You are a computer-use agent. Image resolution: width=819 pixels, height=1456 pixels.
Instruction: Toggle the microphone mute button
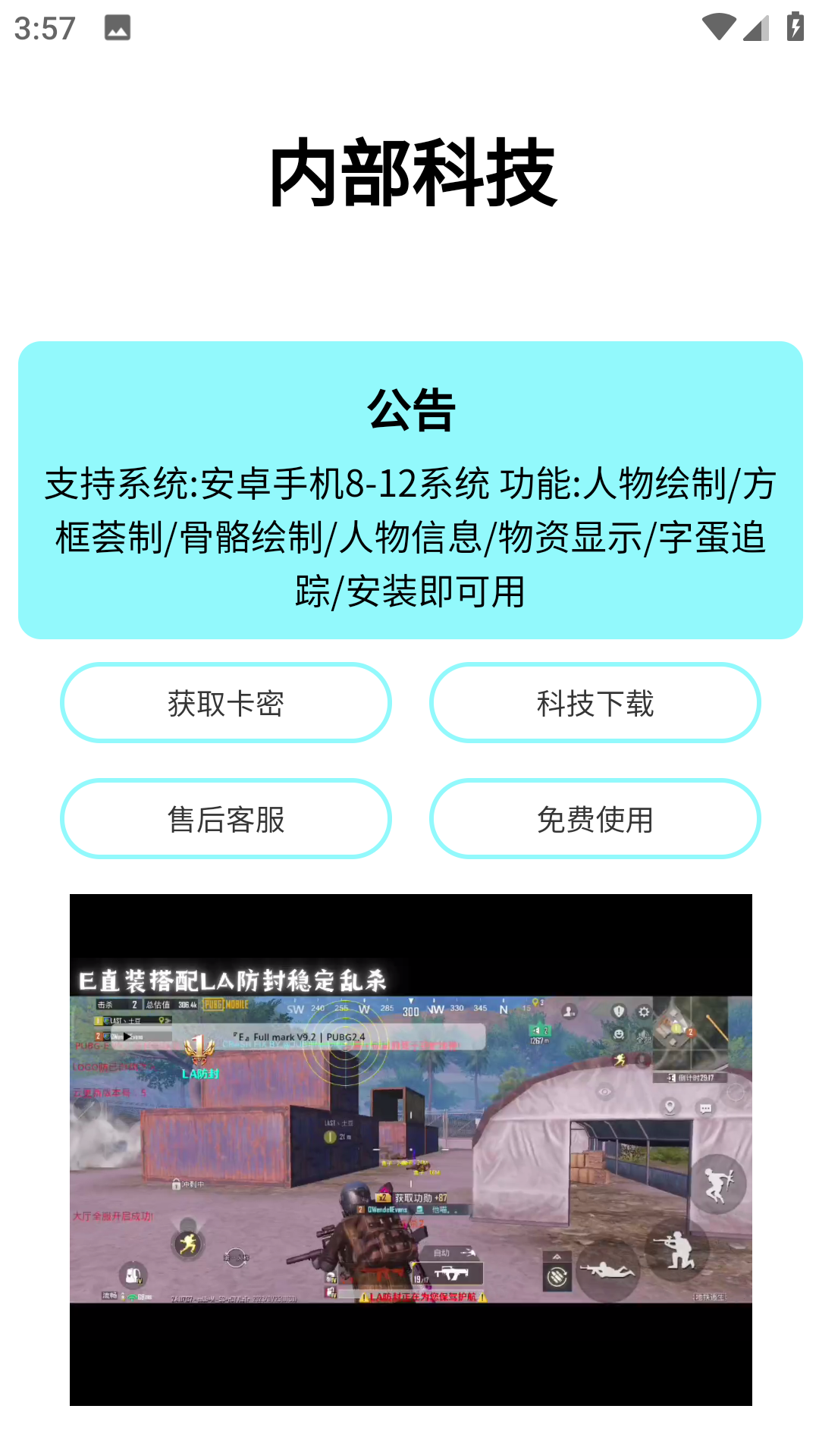point(642,1060)
